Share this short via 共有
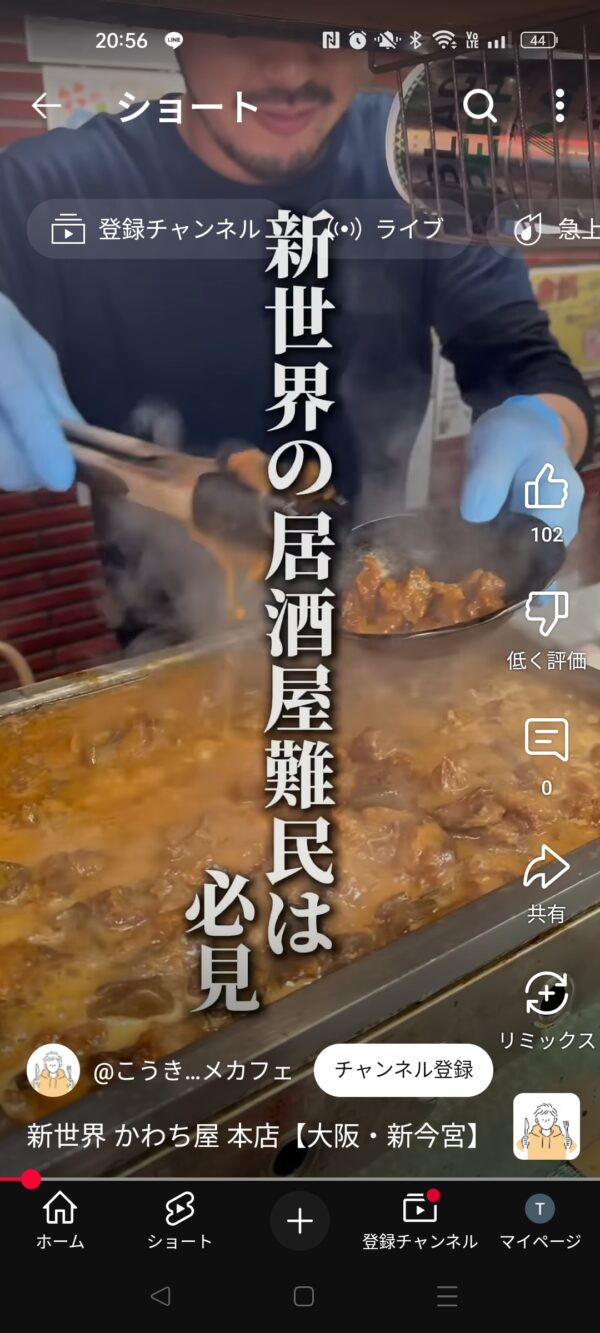Screen dimensions: 600x1333 546,868
